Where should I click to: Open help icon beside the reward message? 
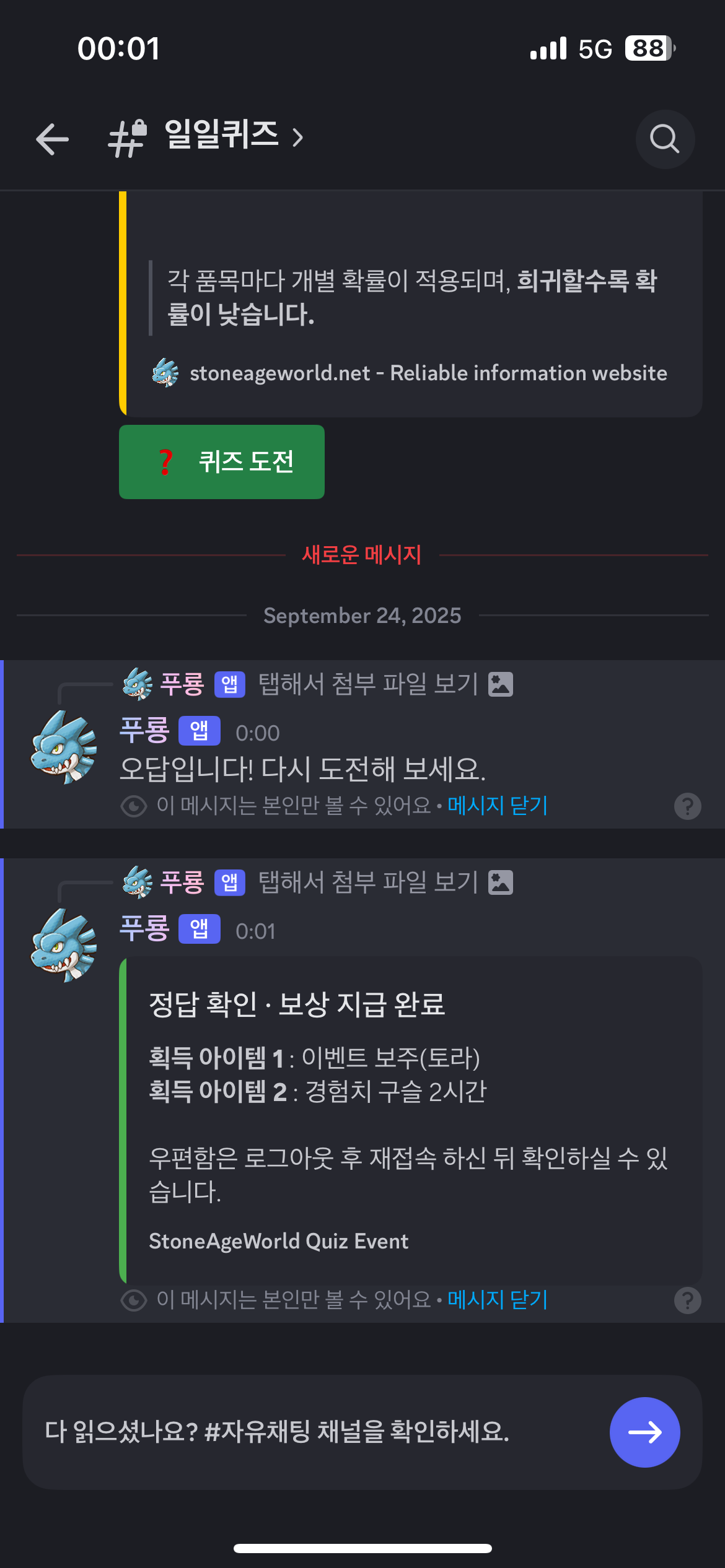tap(687, 1300)
